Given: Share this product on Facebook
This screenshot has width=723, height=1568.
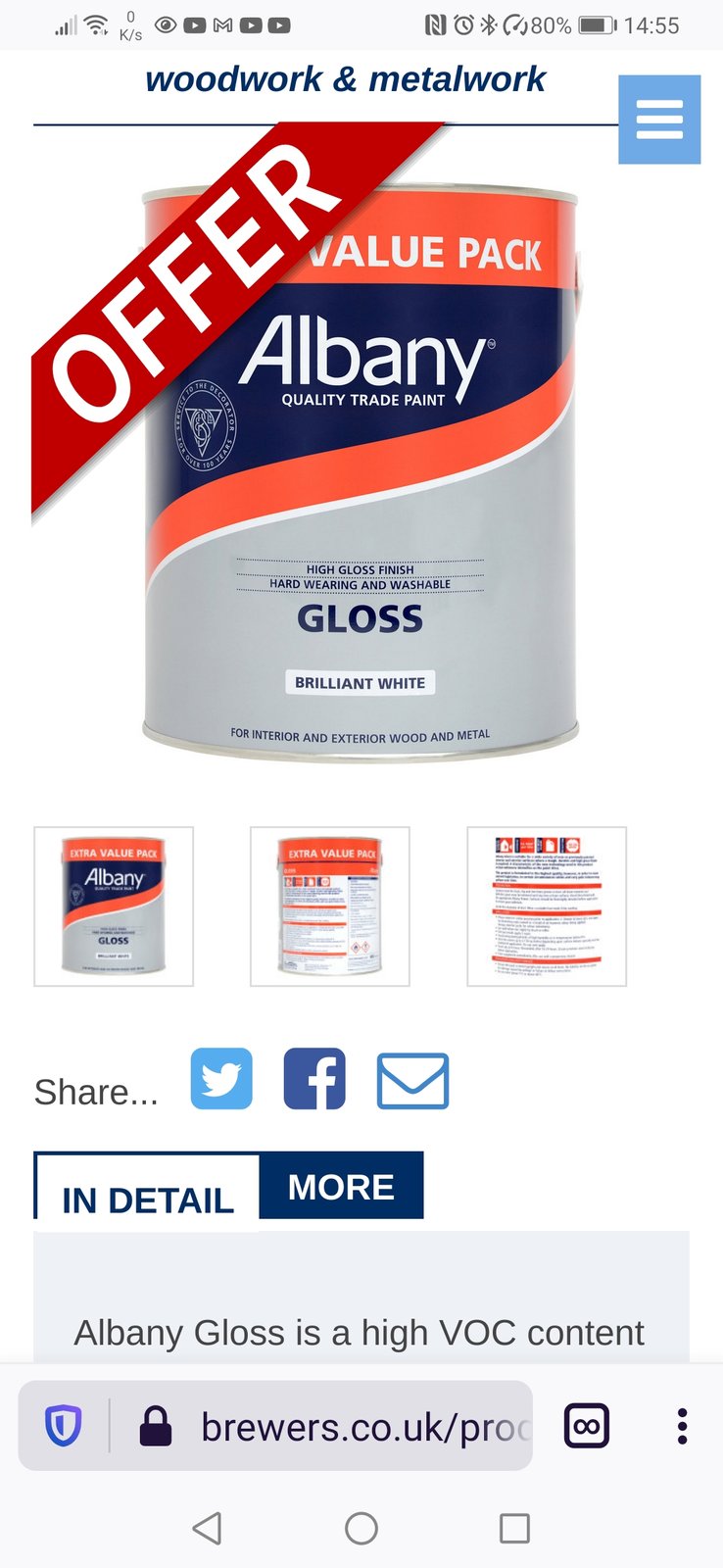Looking at the screenshot, I should (314, 1079).
